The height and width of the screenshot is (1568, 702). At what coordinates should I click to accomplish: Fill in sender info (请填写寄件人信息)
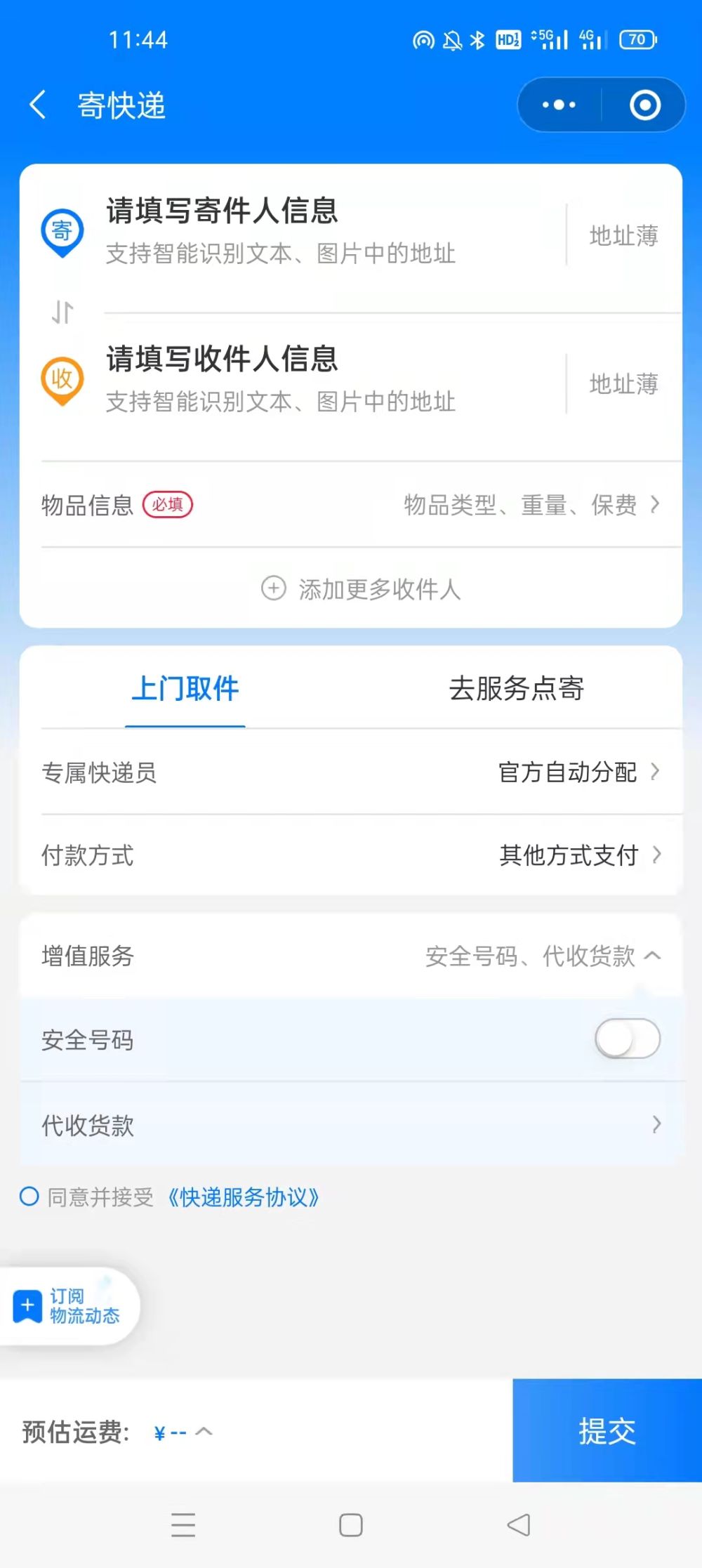pyautogui.click(x=281, y=230)
